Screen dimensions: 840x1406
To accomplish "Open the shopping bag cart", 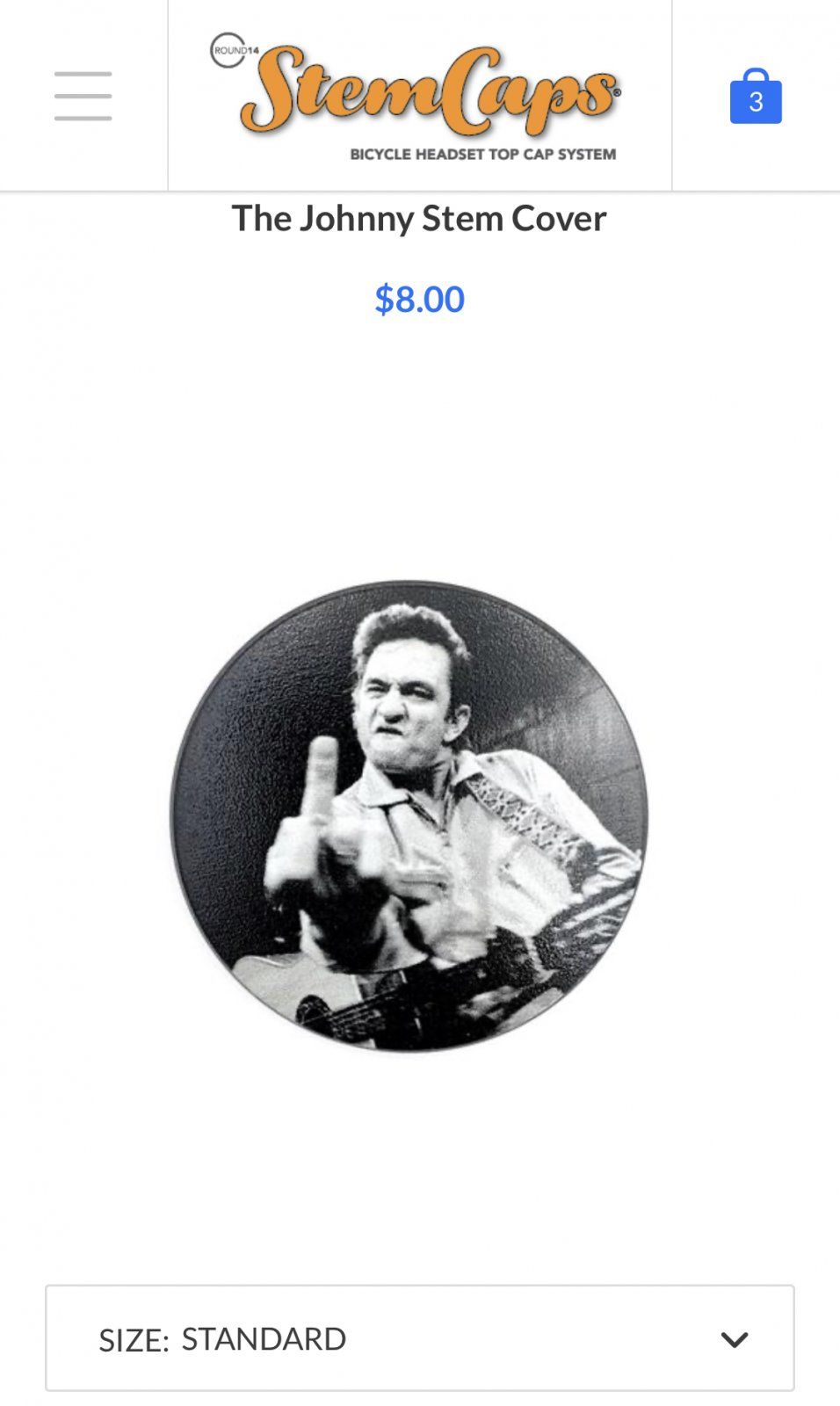I will [756, 97].
